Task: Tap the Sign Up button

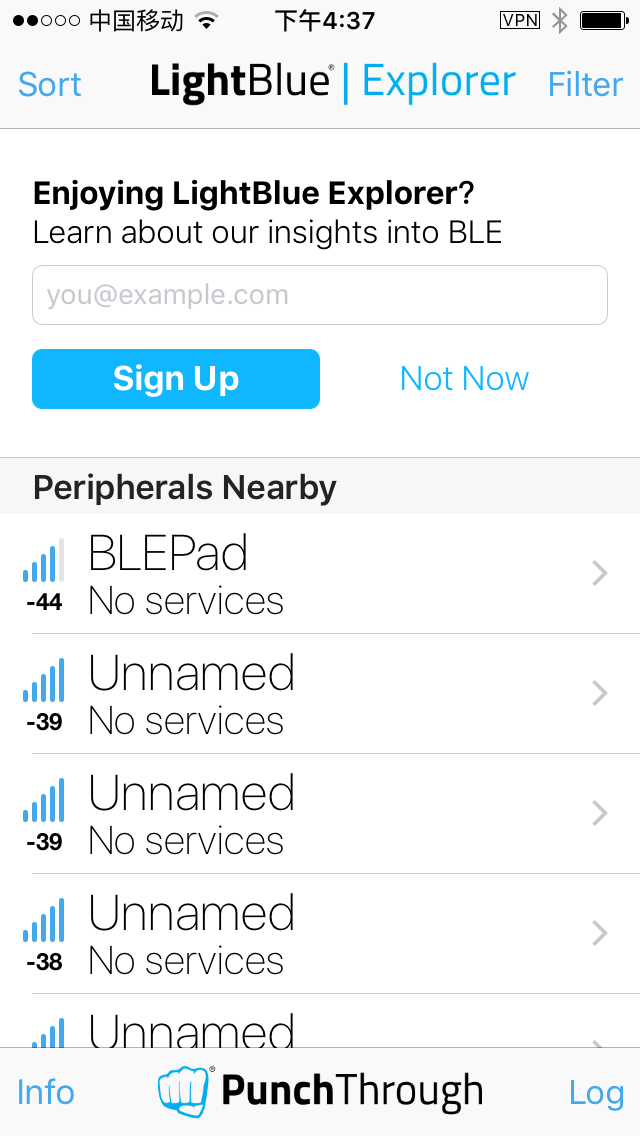Action: (176, 379)
